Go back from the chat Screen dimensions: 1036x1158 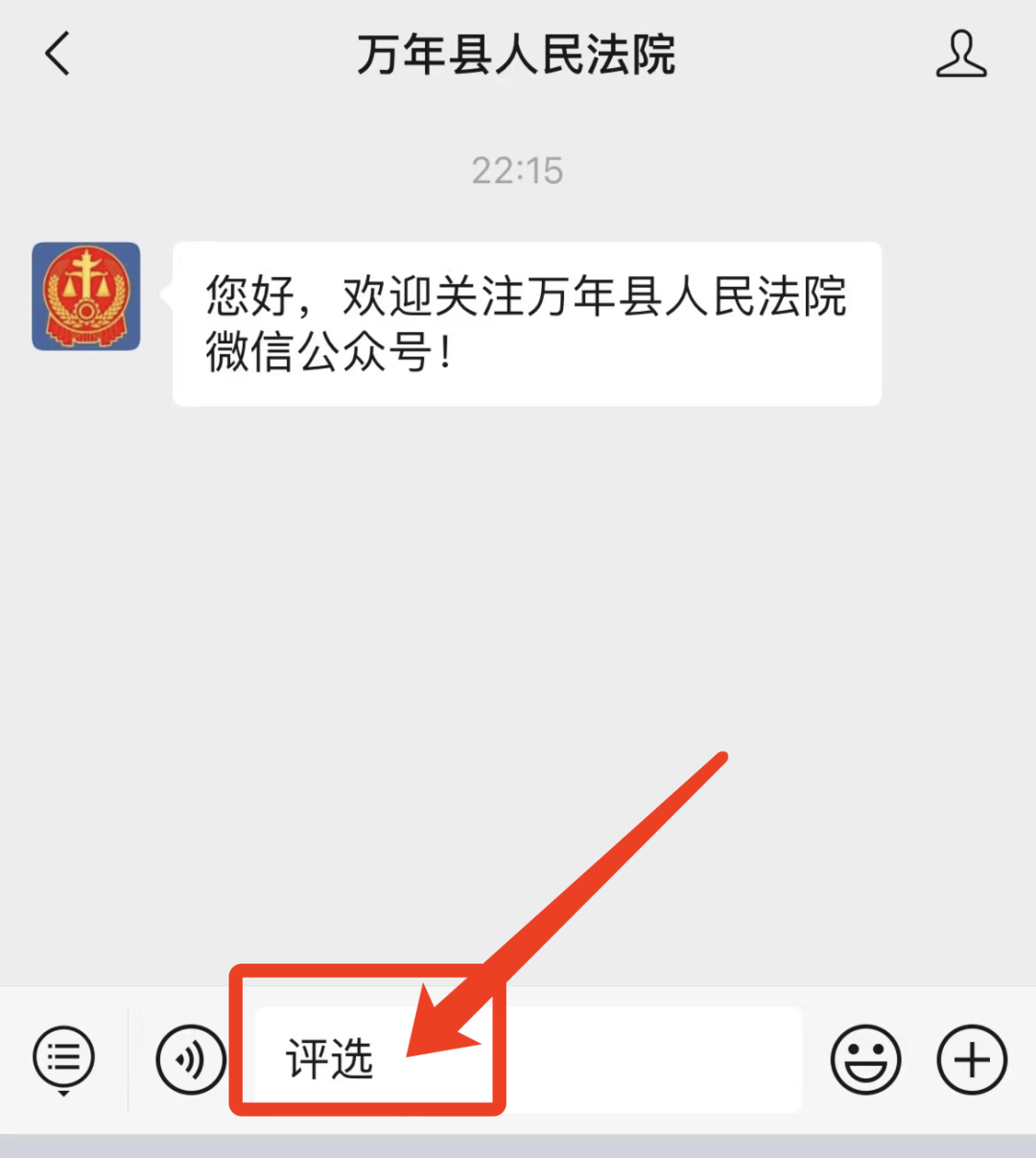pos(58,54)
